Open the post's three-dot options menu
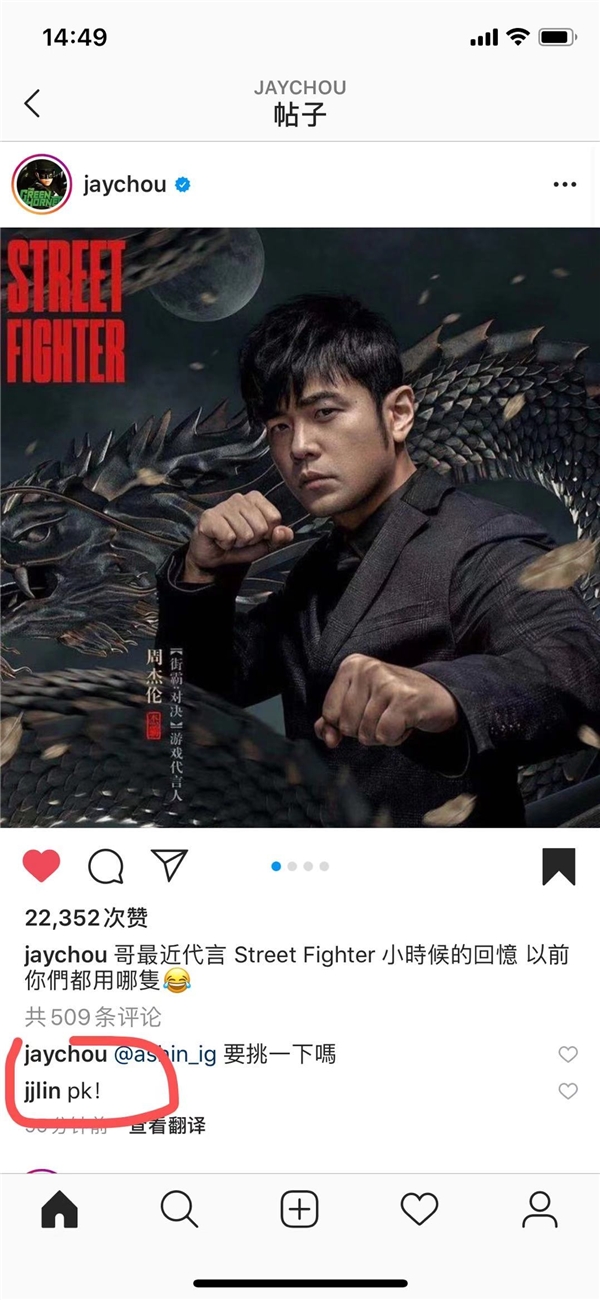The image size is (600, 1300). tap(564, 185)
